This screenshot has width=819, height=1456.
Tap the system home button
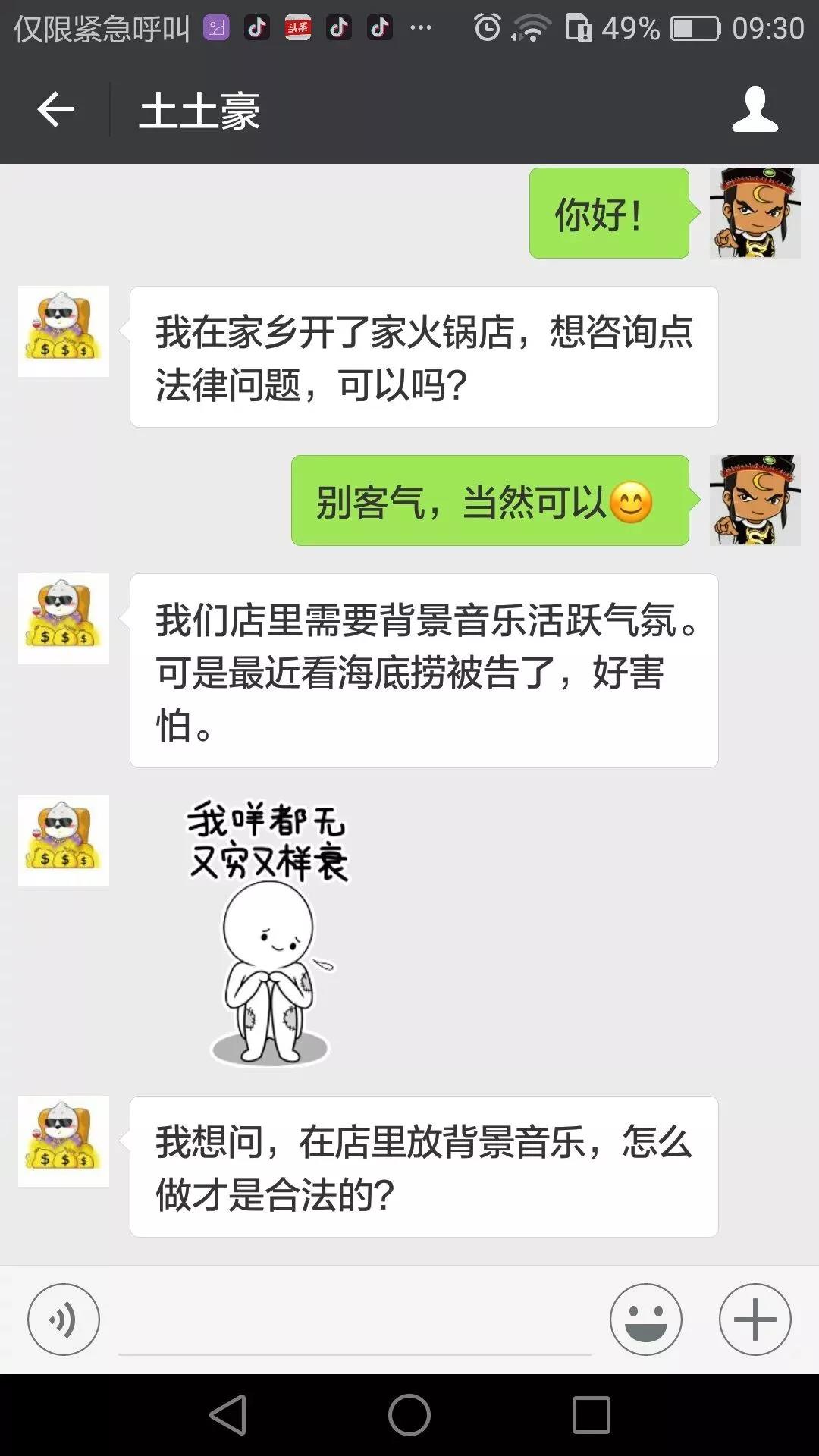click(x=409, y=1415)
